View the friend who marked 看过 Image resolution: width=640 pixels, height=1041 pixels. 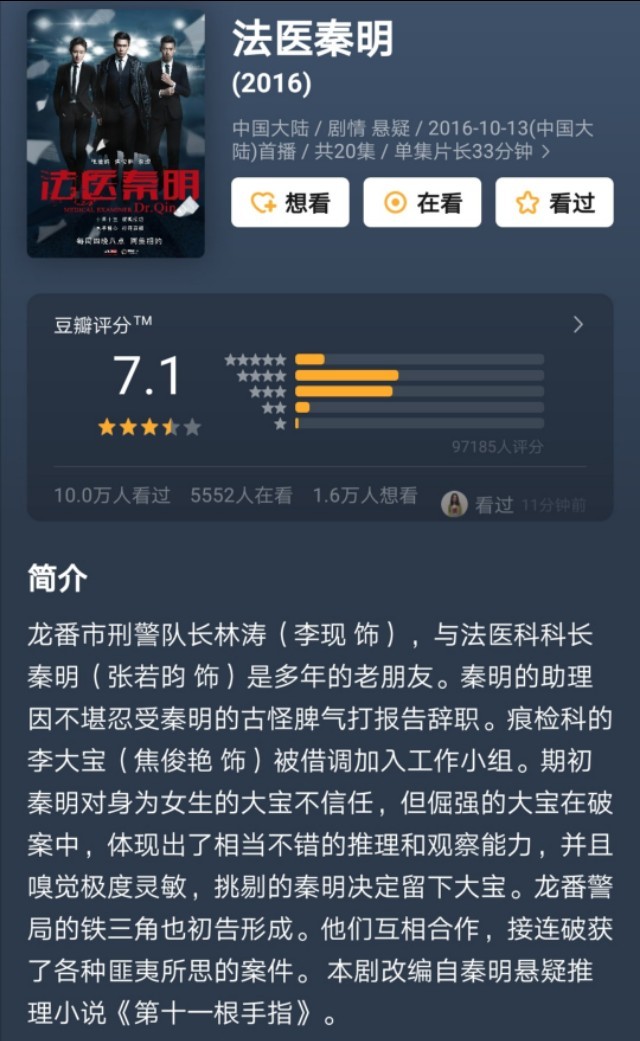pyautogui.click(x=455, y=504)
